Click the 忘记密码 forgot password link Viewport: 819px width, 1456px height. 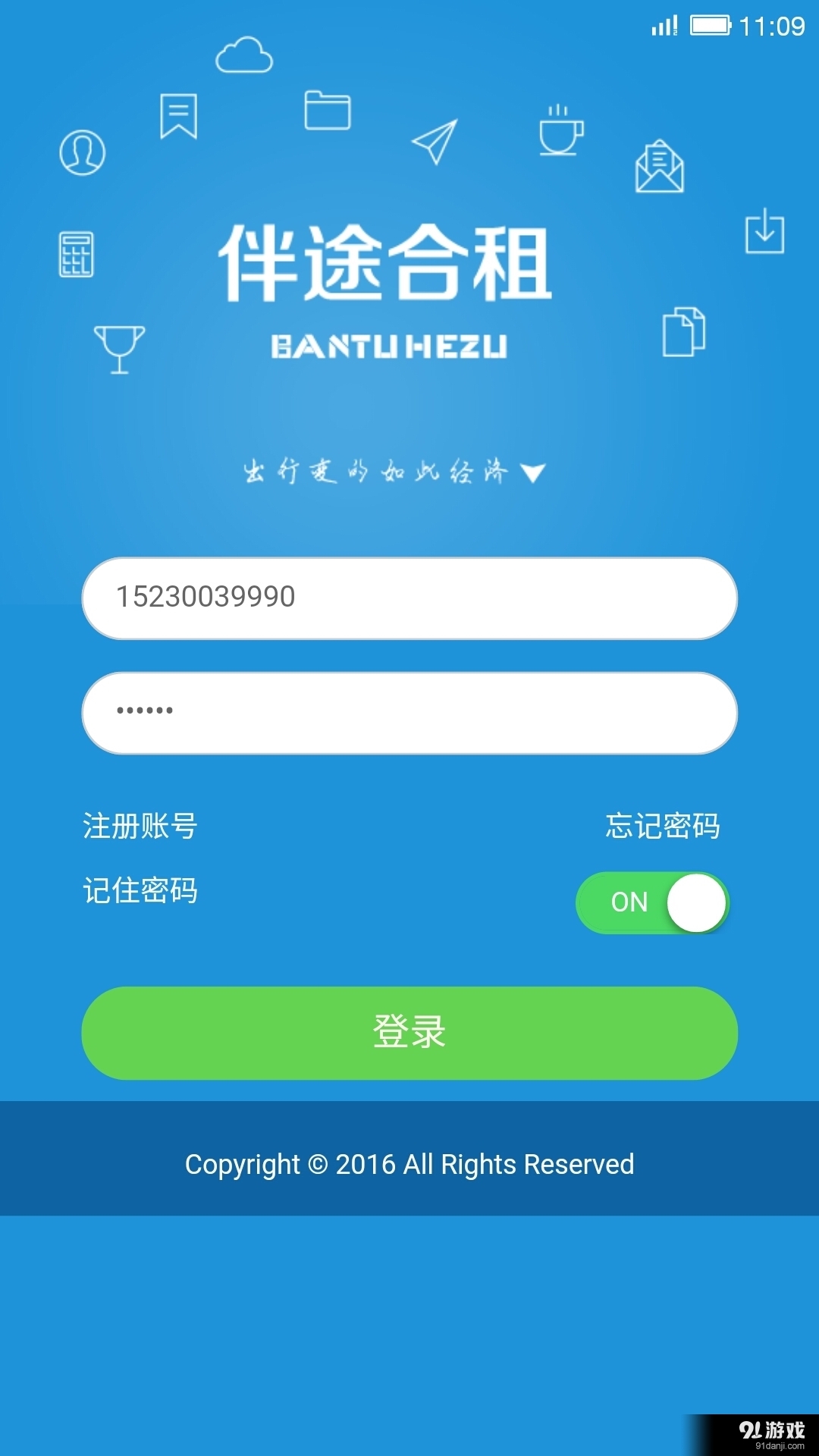[x=664, y=827]
